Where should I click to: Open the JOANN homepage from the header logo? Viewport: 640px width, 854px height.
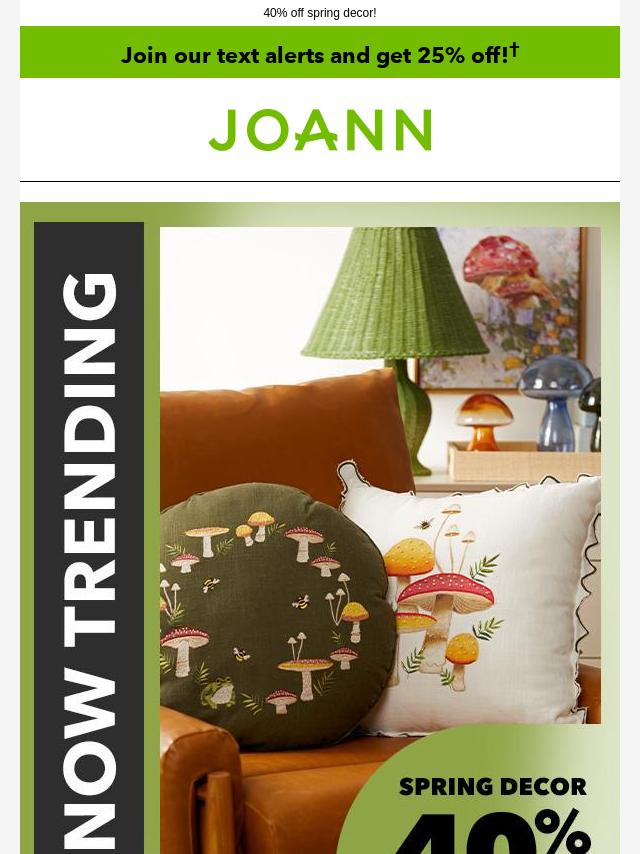tap(320, 130)
